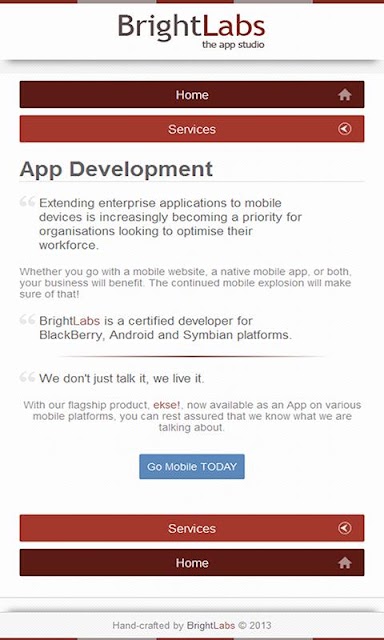Return Home using the bottom button
This screenshot has width=384, height=640.
pyautogui.click(x=192, y=562)
